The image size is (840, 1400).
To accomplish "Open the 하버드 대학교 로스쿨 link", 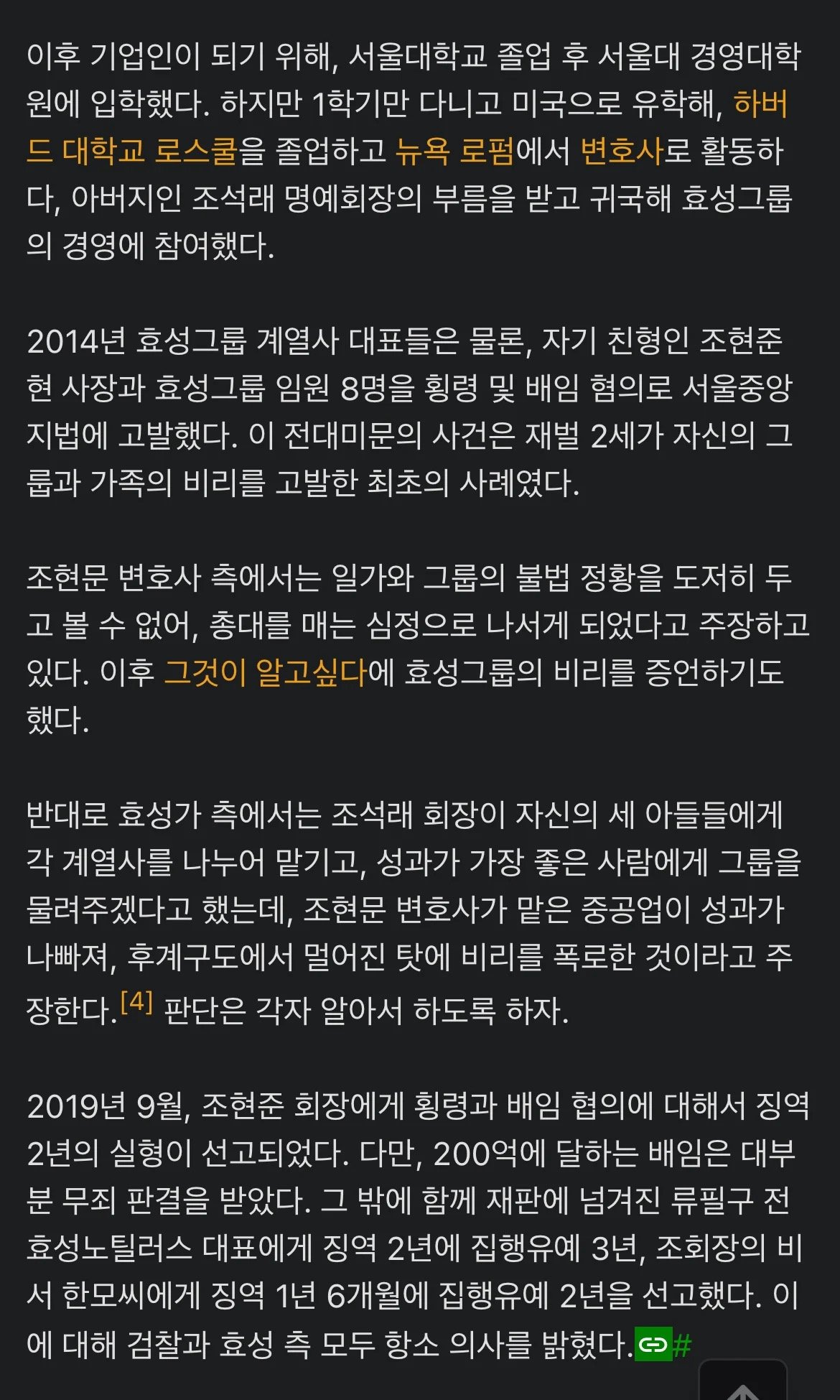I will pyautogui.click(x=131, y=152).
